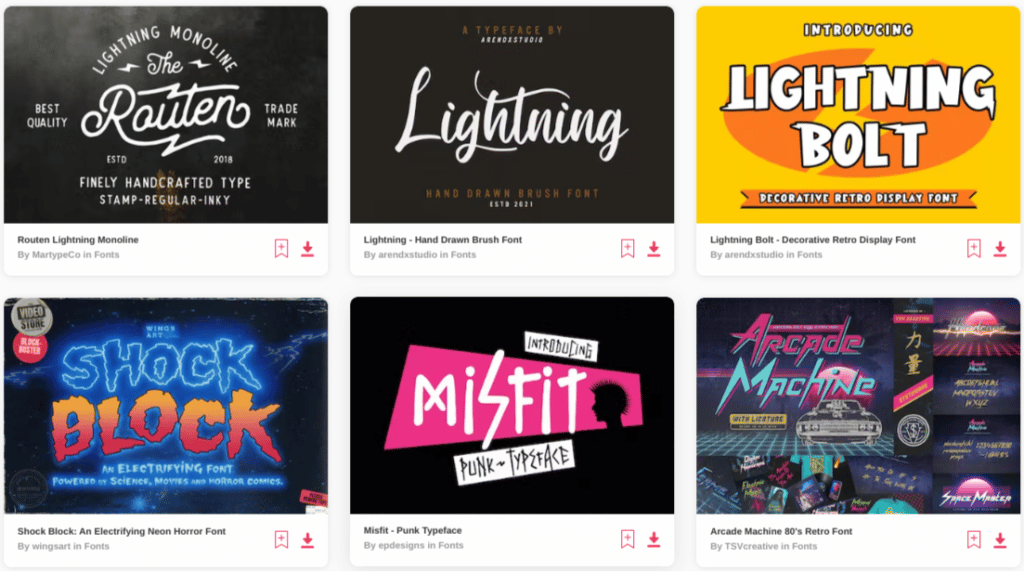1024x572 pixels.
Task: Bookmark Lightning Bolt Decorative Retro font
Action: pos(973,248)
